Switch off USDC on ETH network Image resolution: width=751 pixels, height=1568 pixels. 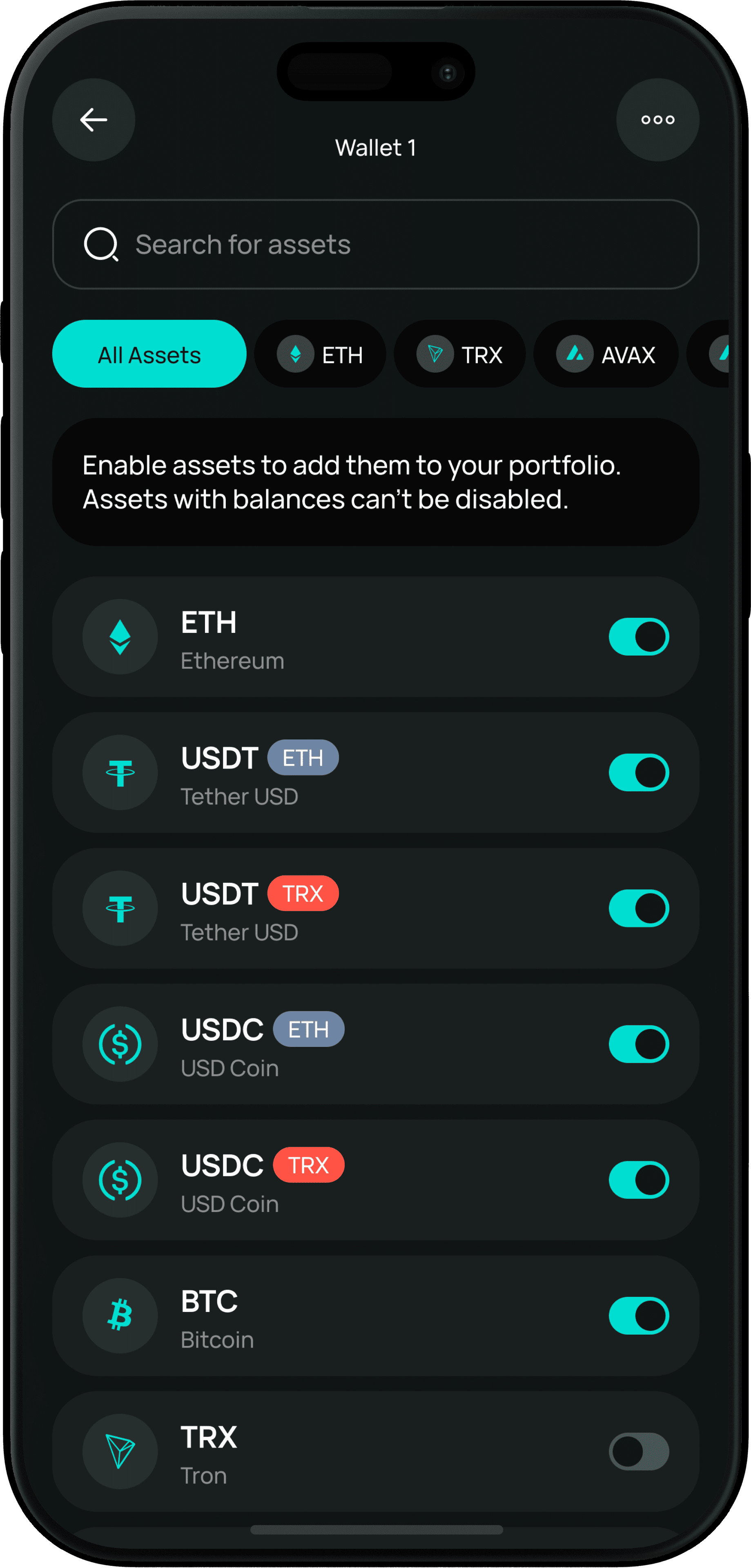pos(638,1044)
